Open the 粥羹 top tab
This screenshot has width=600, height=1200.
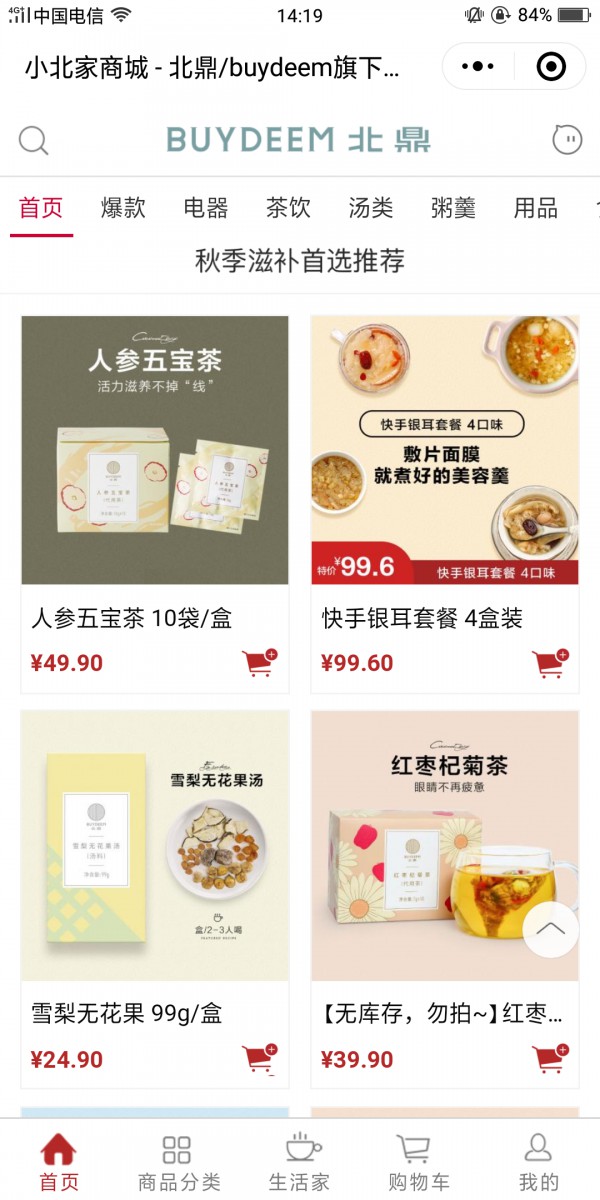tap(453, 208)
